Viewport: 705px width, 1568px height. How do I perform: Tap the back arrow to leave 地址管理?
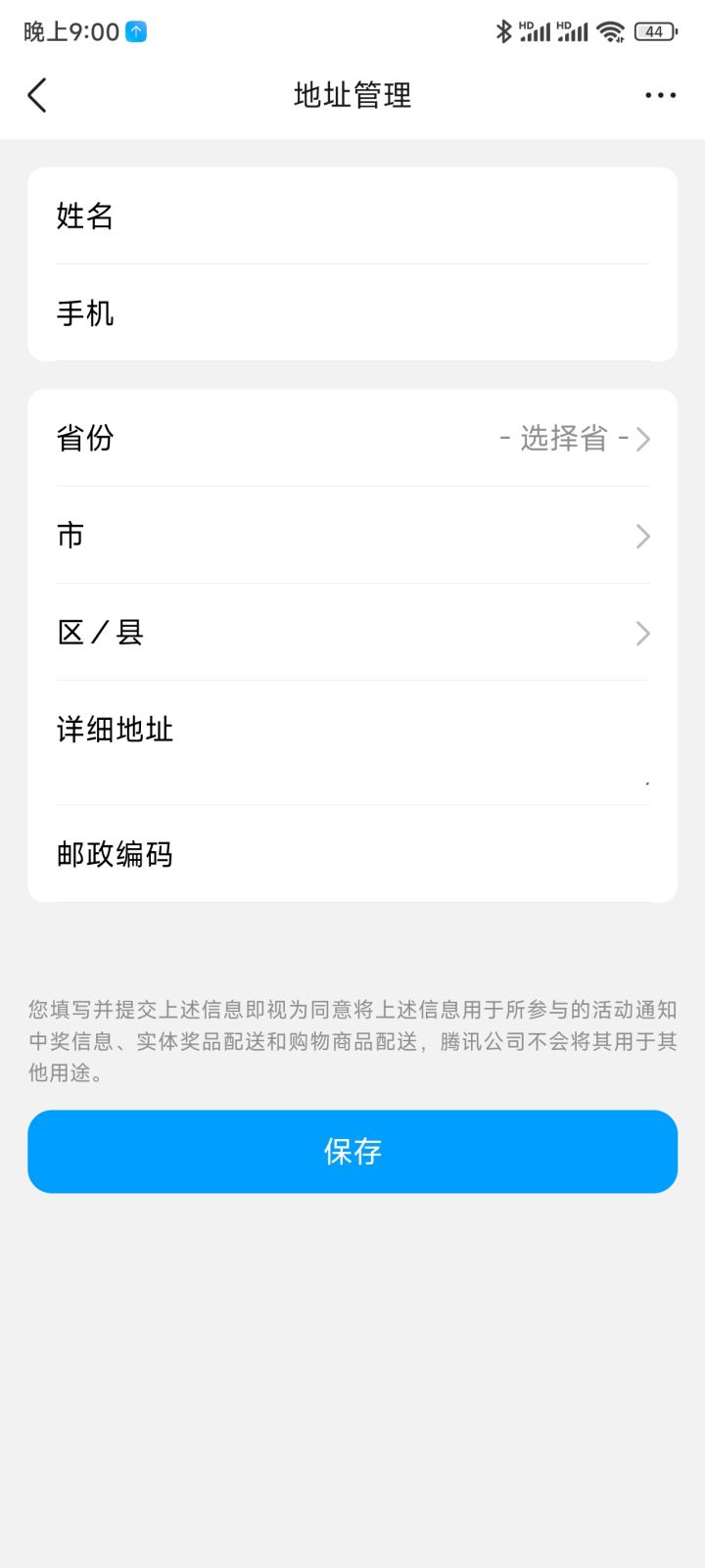point(37,95)
